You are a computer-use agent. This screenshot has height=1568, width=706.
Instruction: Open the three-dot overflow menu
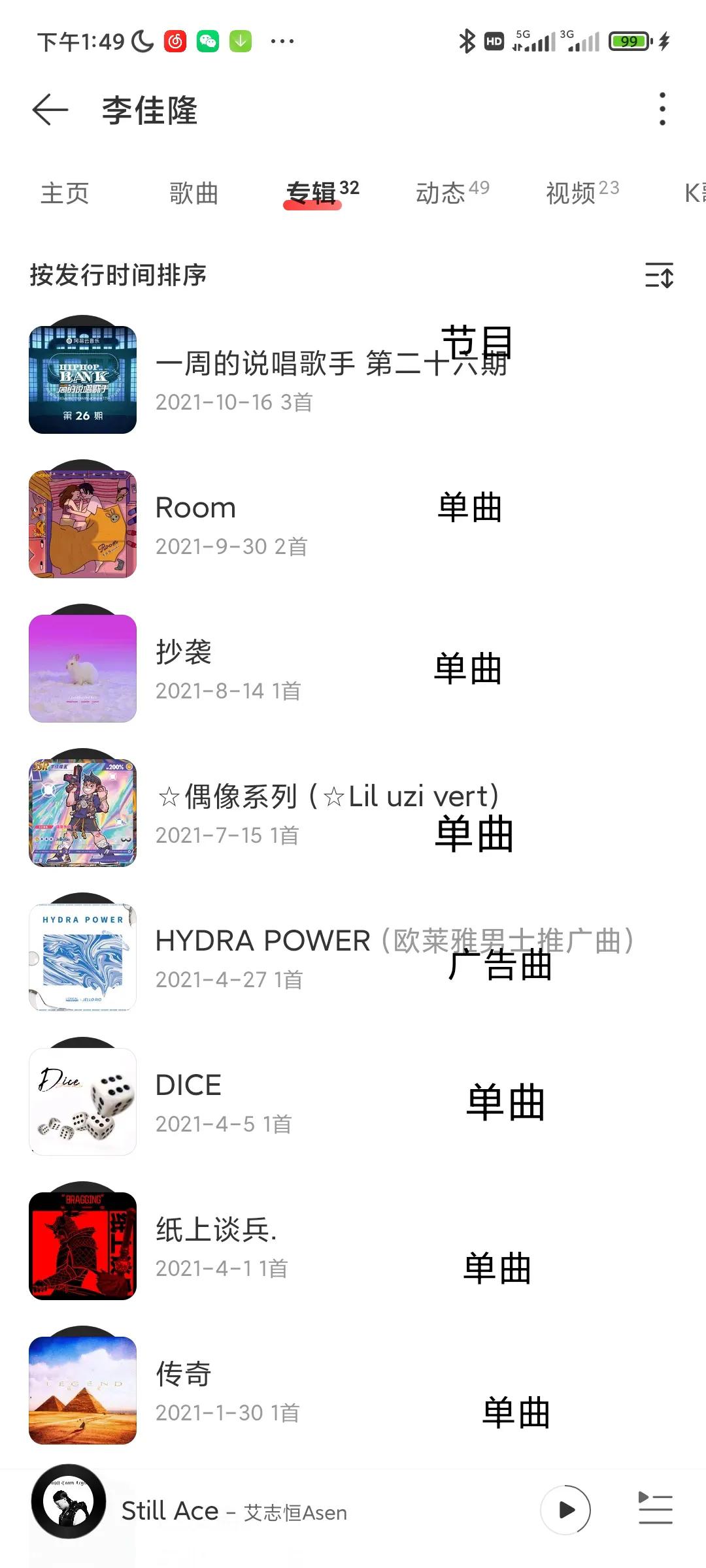coord(662,109)
